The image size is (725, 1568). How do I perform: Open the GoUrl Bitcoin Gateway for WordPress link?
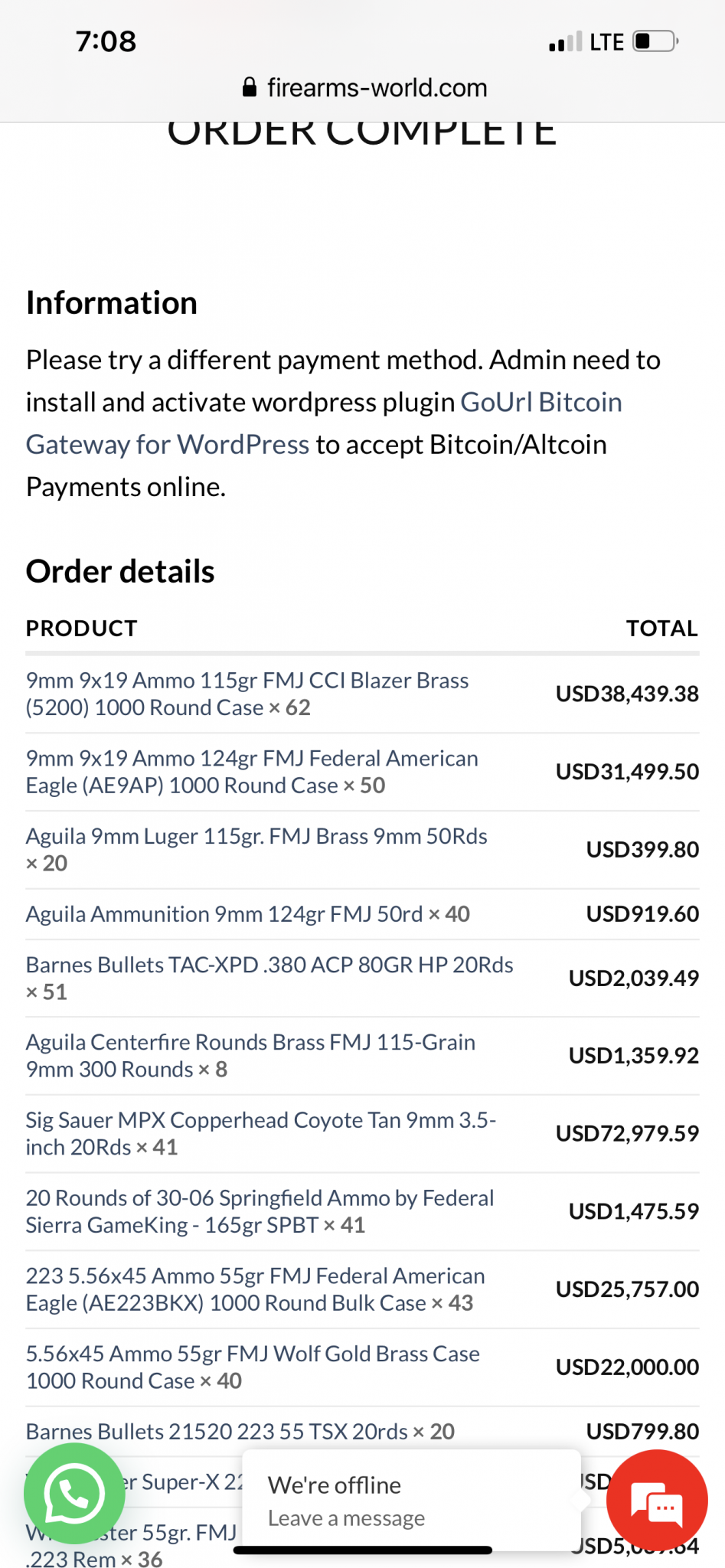pos(324,423)
